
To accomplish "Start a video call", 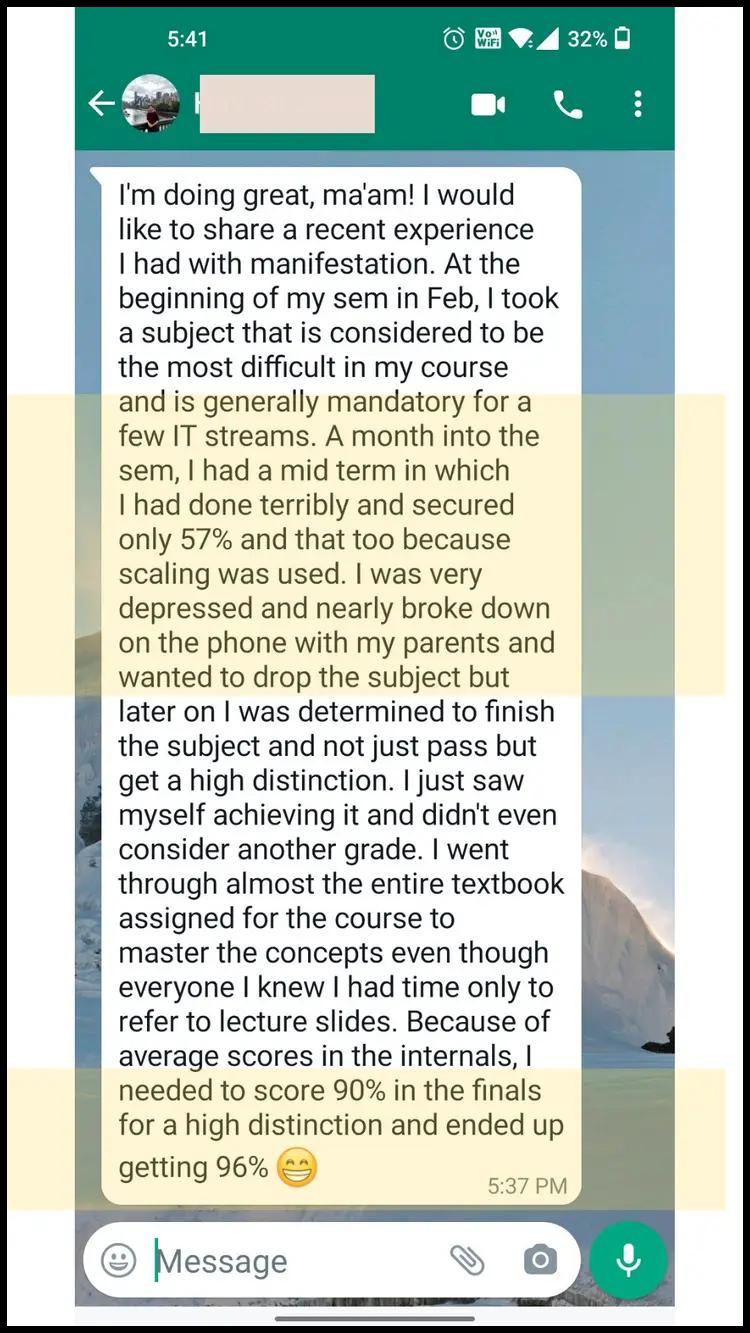I will click(x=488, y=104).
